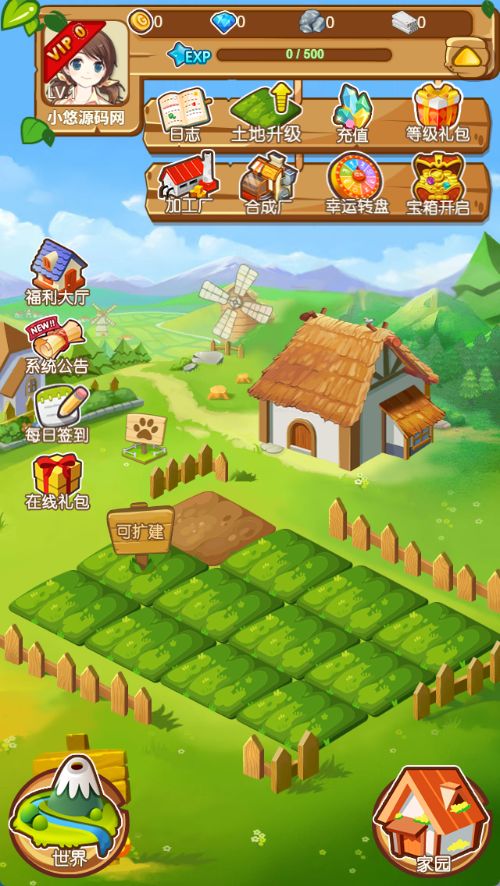Tap the 可扩建 expandable land sign
The image size is (500, 886).
coord(140,533)
